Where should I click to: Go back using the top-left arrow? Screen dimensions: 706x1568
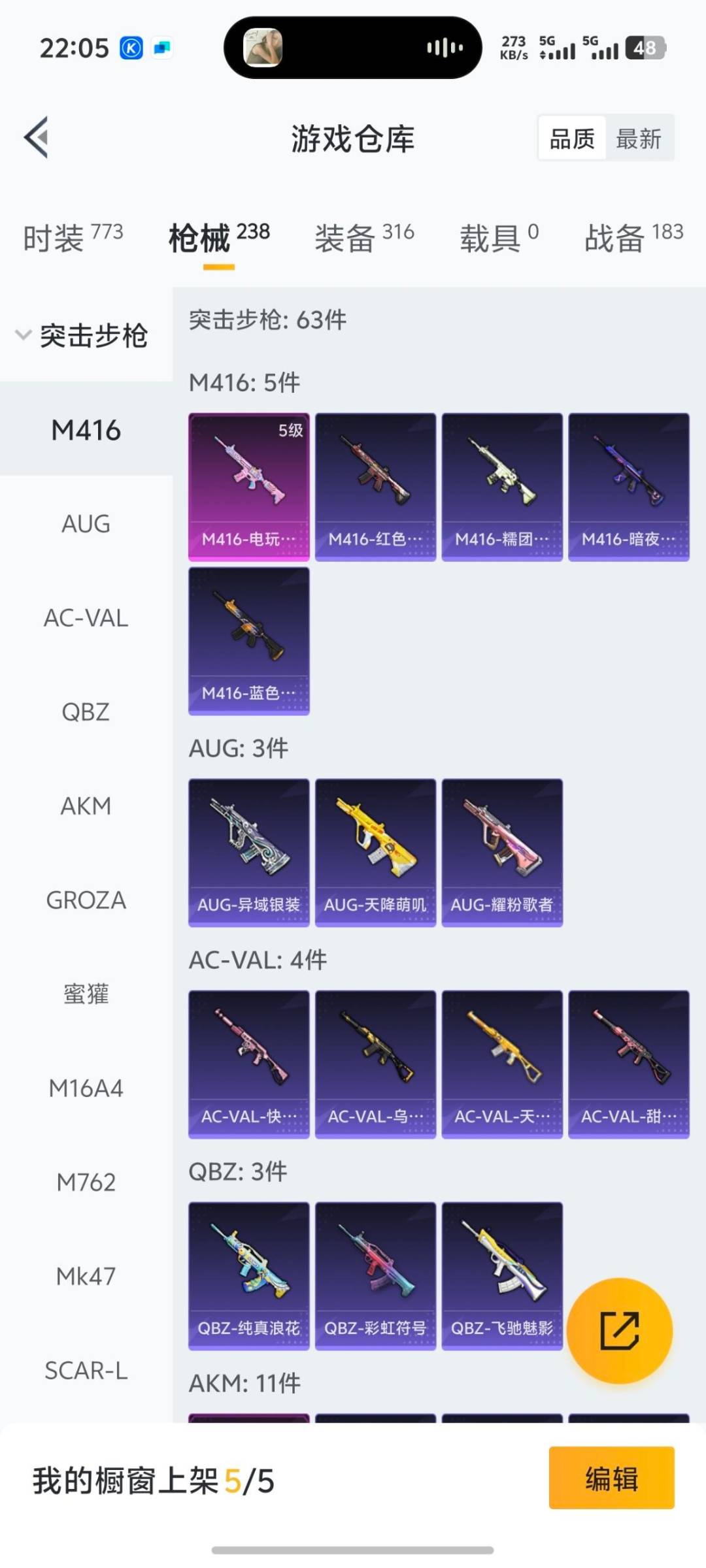pyautogui.click(x=37, y=137)
